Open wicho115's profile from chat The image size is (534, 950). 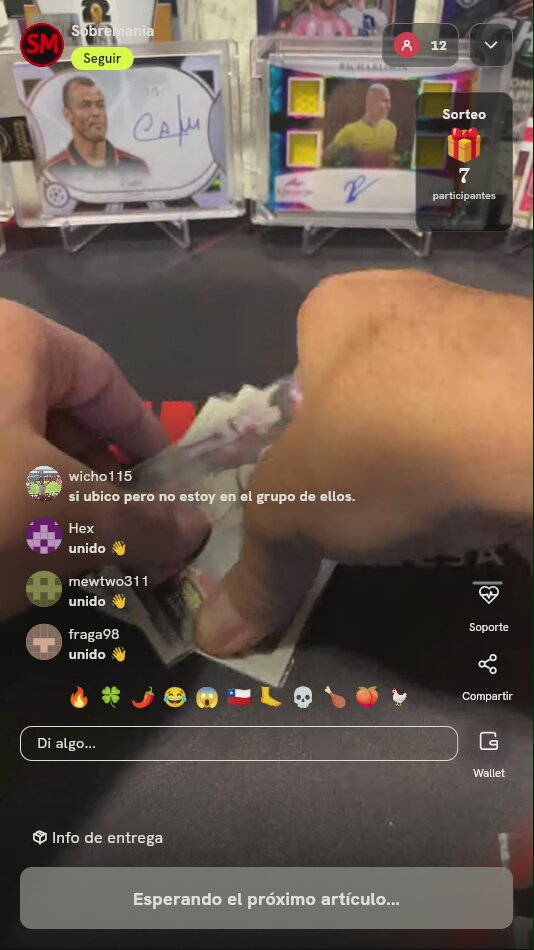44,483
